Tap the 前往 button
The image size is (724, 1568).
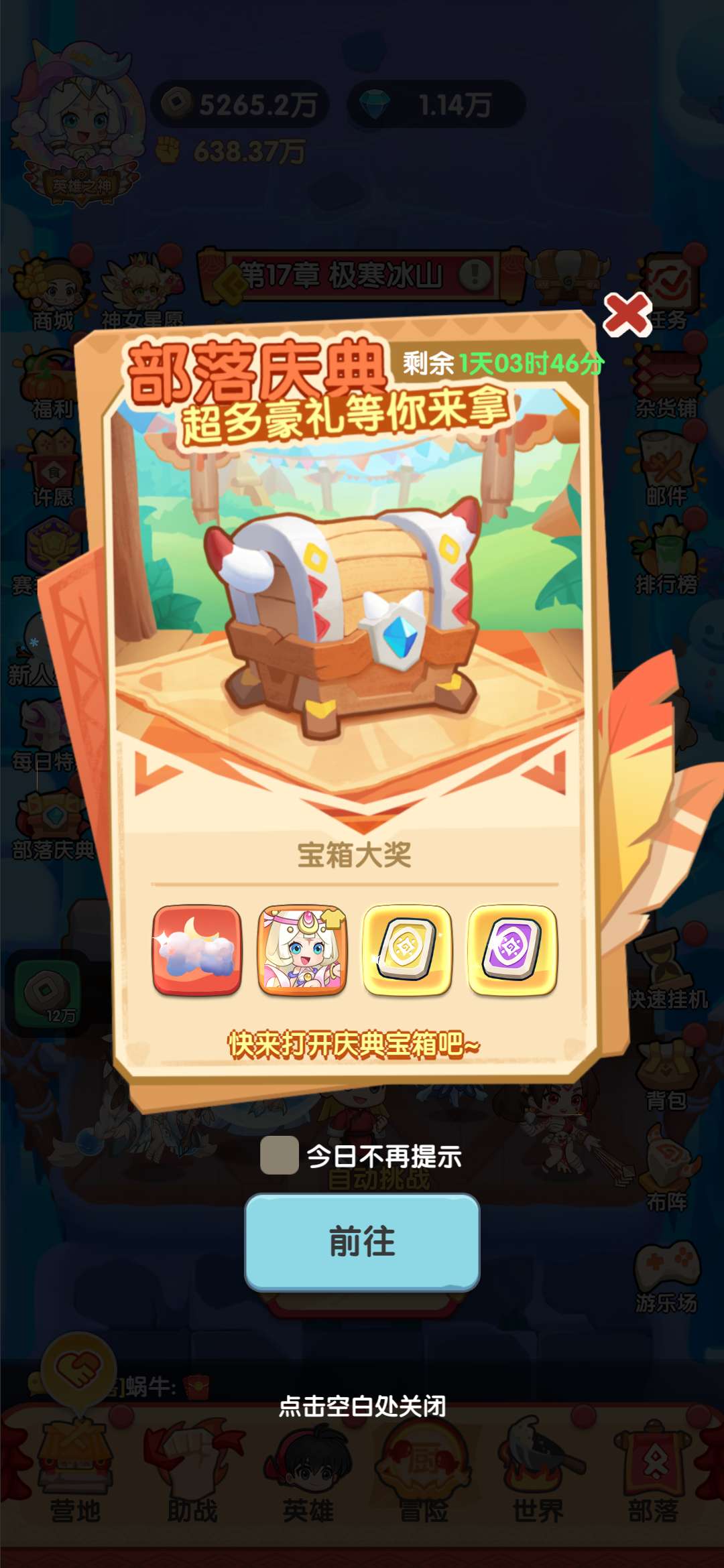[362, 1242]
